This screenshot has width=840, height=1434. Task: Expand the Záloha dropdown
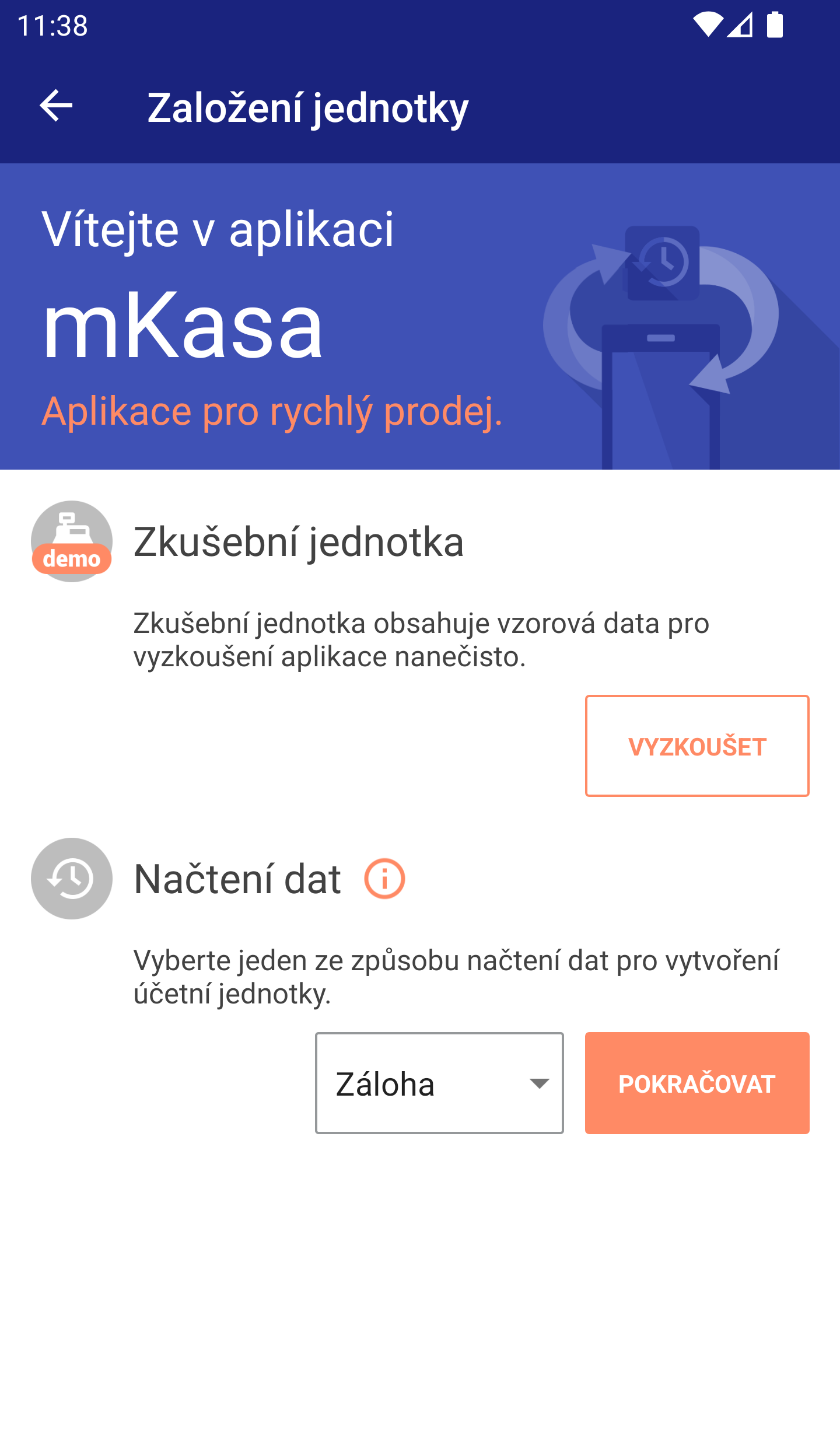(439, 1083)
